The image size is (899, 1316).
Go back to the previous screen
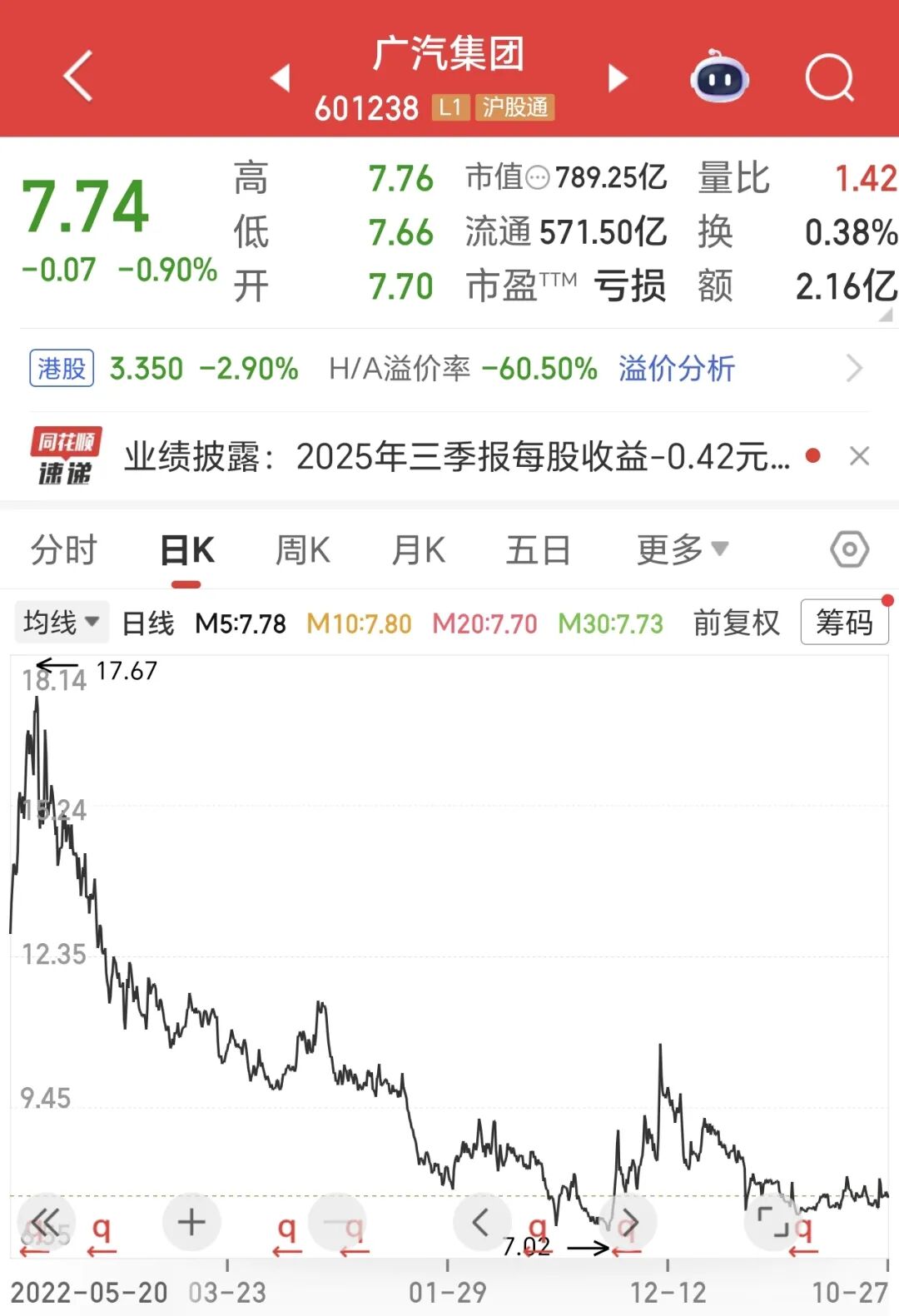pos(77,77)
